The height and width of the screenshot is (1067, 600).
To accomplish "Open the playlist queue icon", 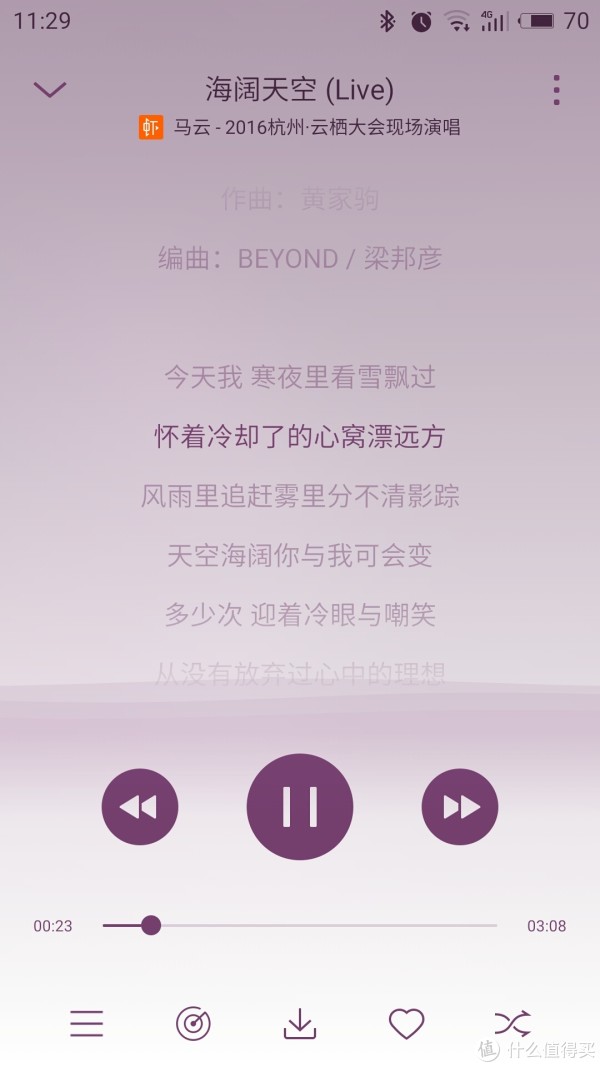I will pos(86,1023).
